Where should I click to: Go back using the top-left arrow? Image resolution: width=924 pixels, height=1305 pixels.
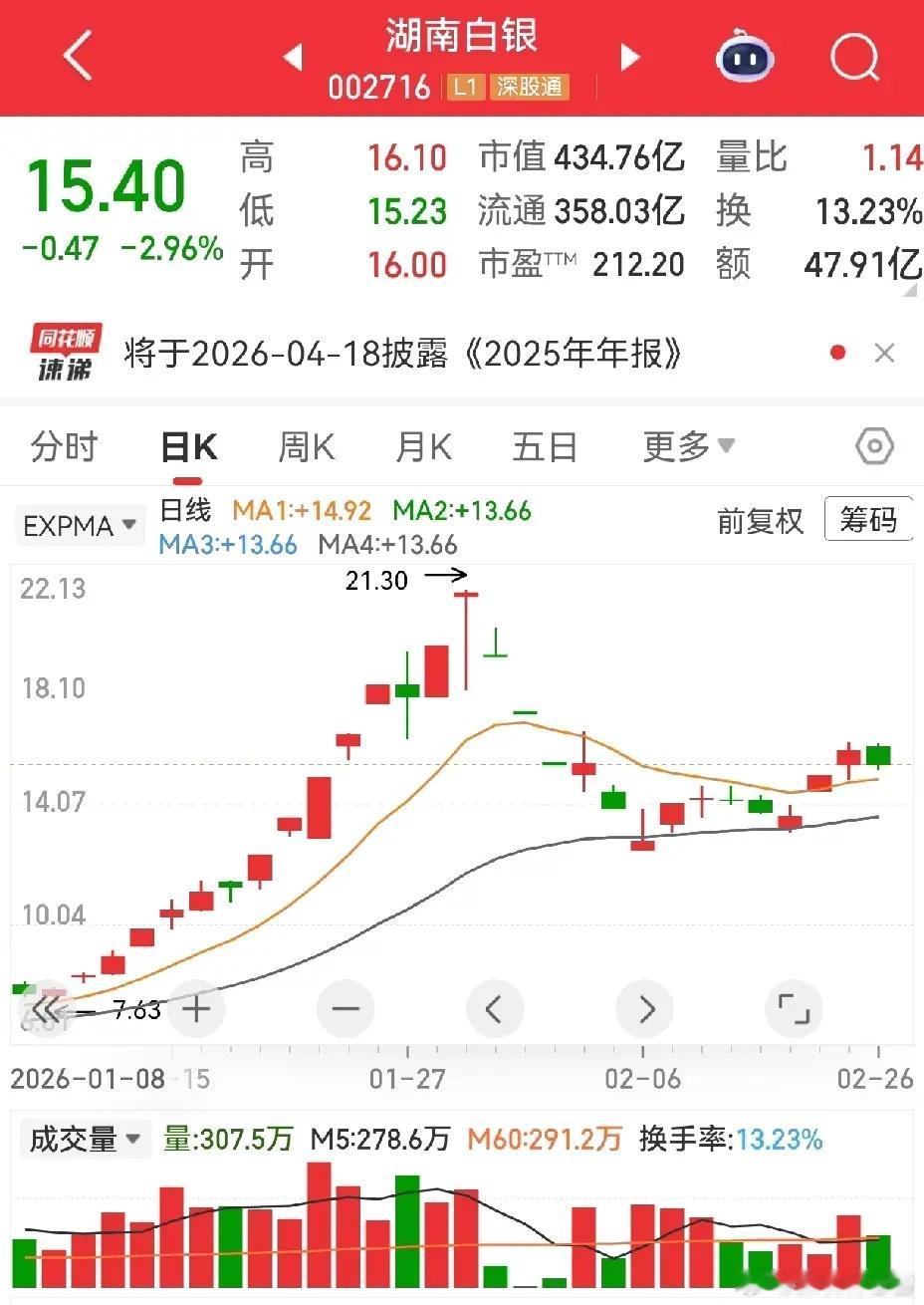[78, 56]
